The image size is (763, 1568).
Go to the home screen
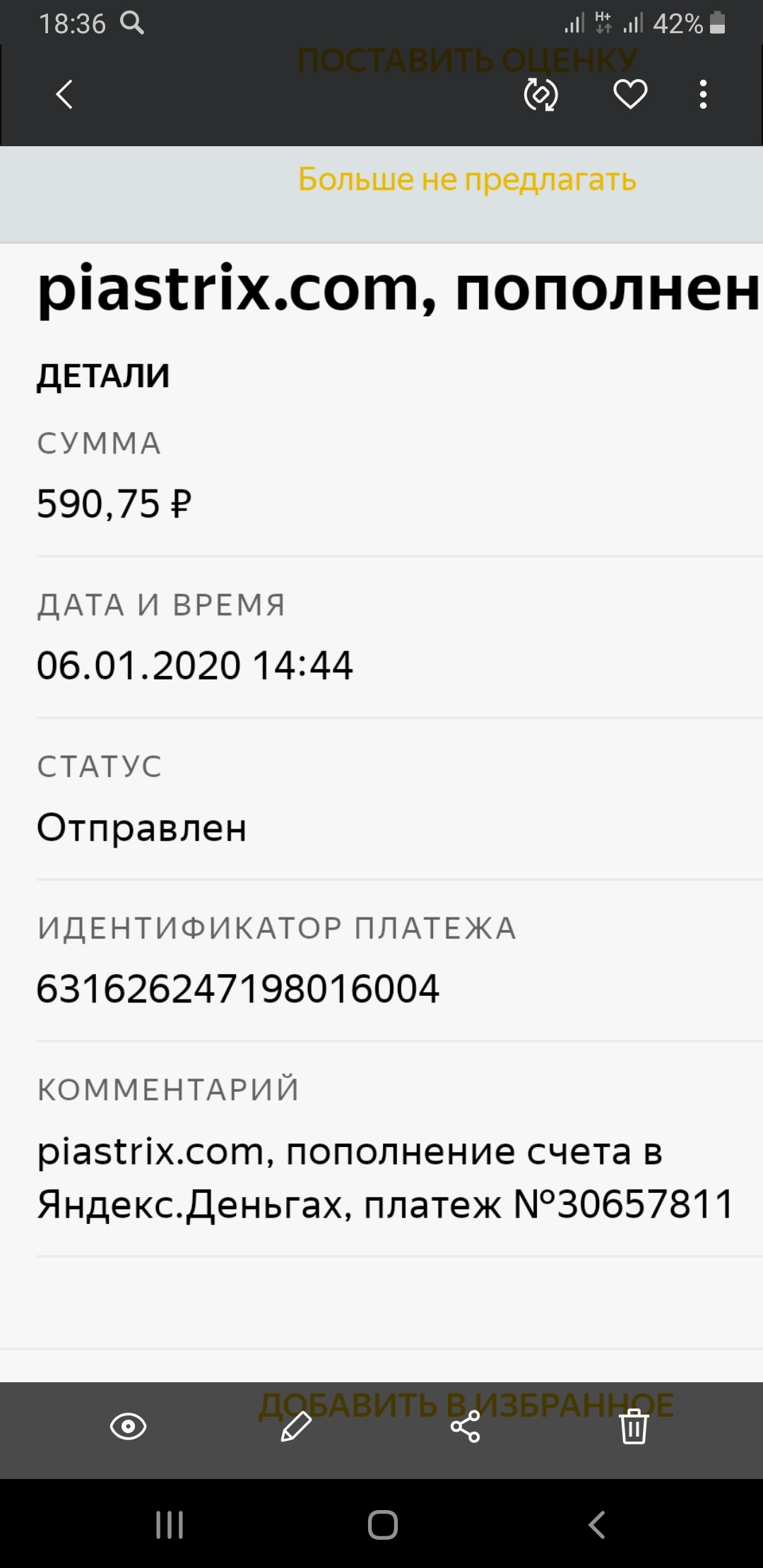382,1525
